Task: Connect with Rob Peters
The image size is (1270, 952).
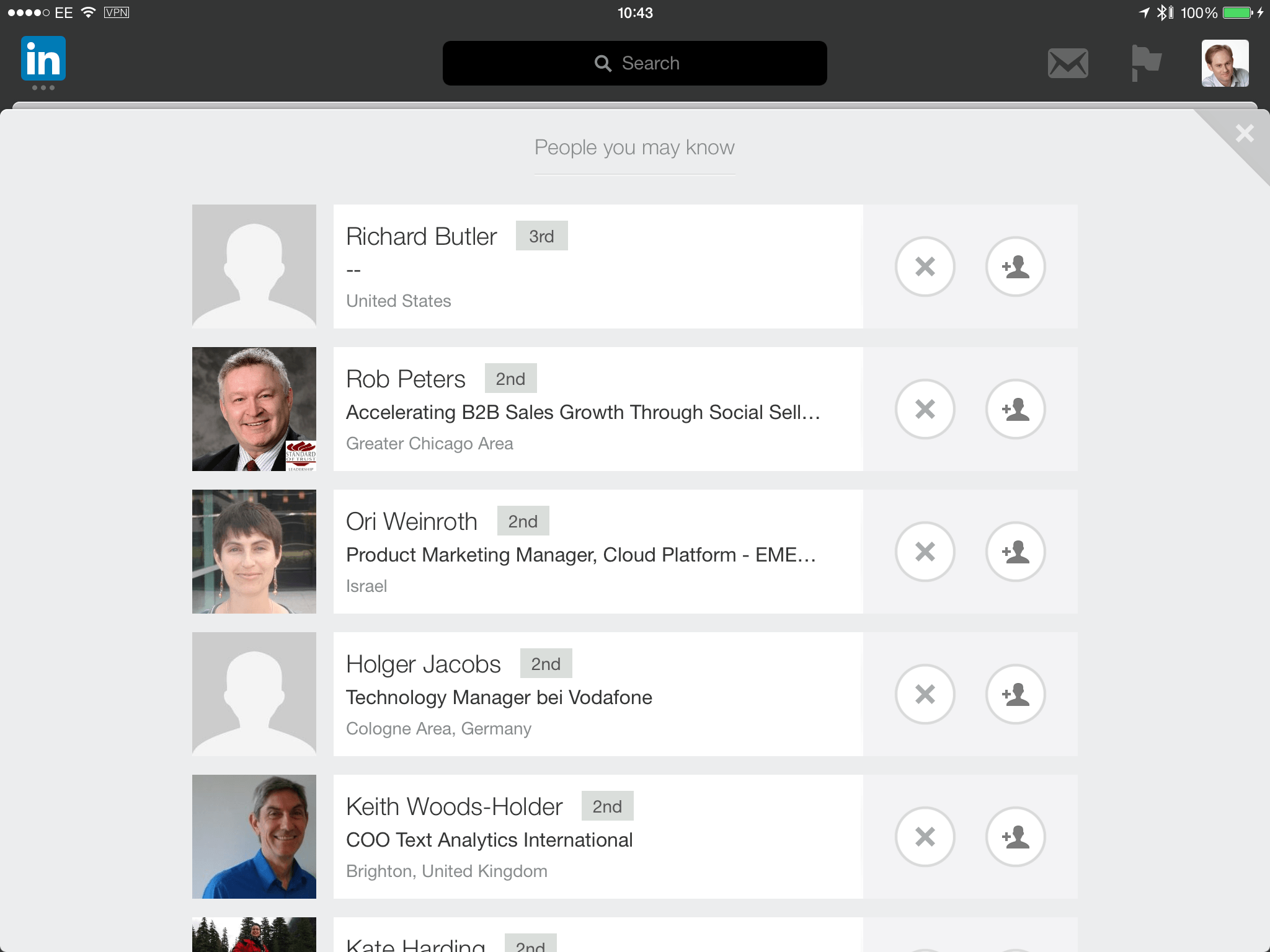Action: (x=1015, y=409)
